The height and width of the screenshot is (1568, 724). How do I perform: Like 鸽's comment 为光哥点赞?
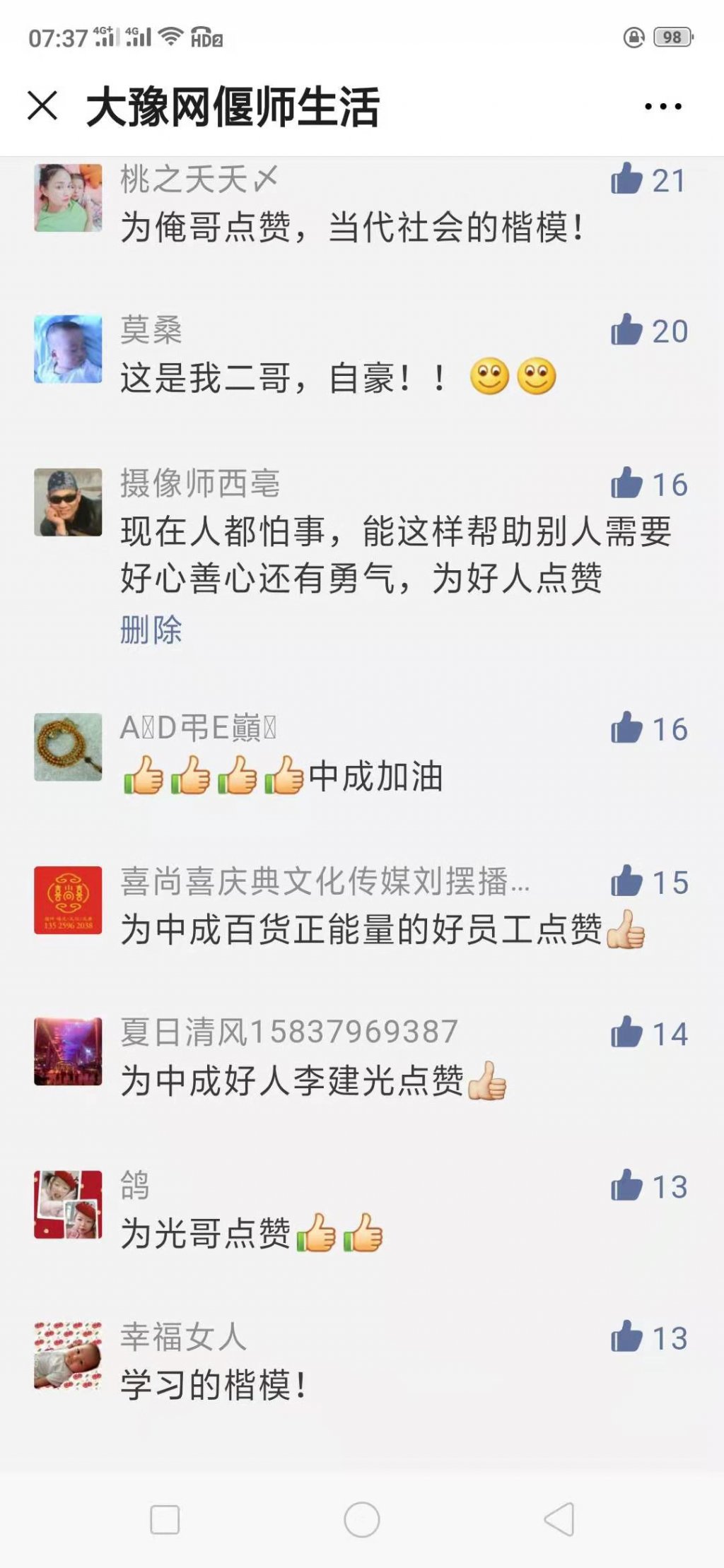tap(627, 1186)
